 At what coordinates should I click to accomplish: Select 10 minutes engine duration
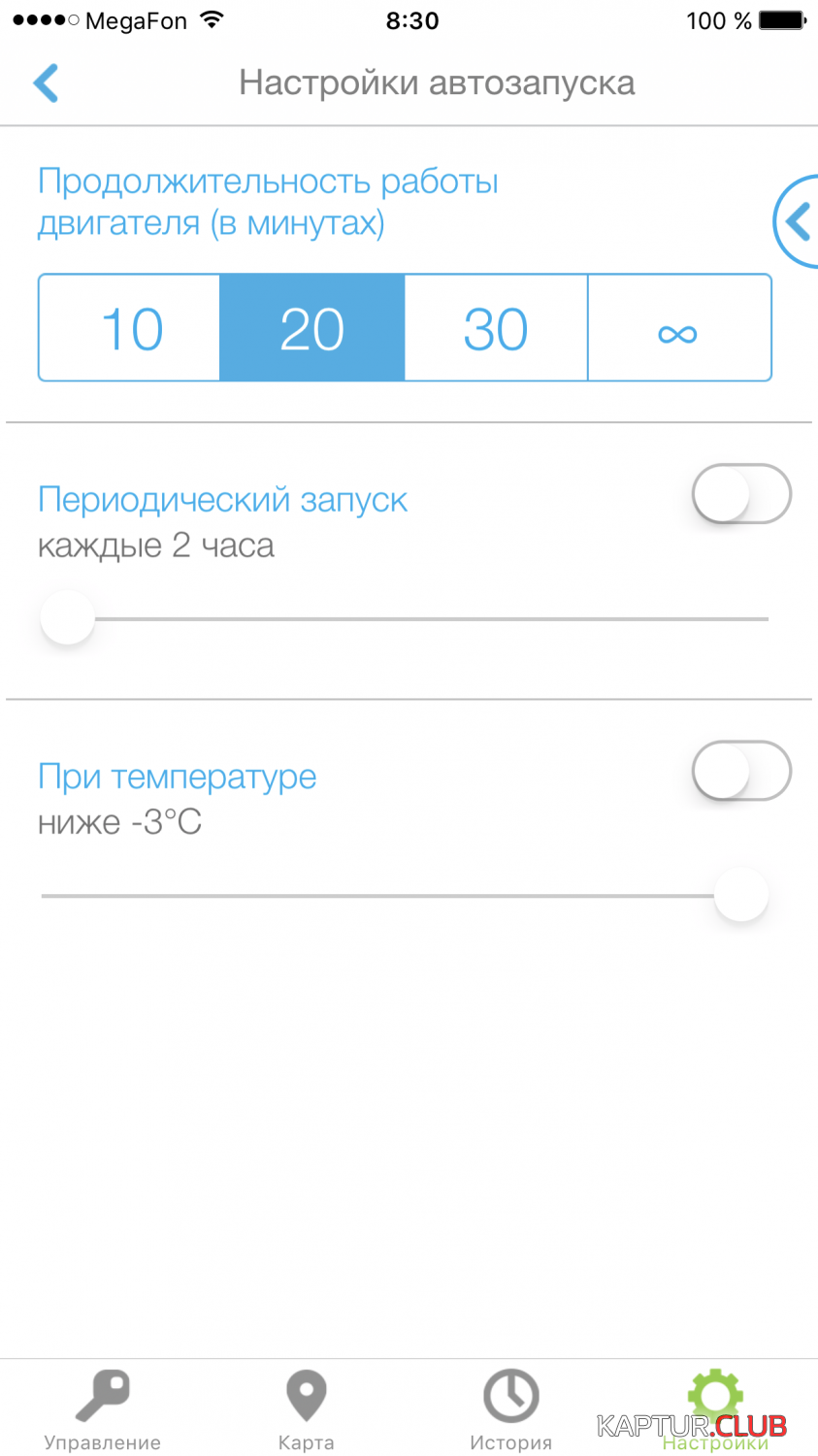pos(130,328)
